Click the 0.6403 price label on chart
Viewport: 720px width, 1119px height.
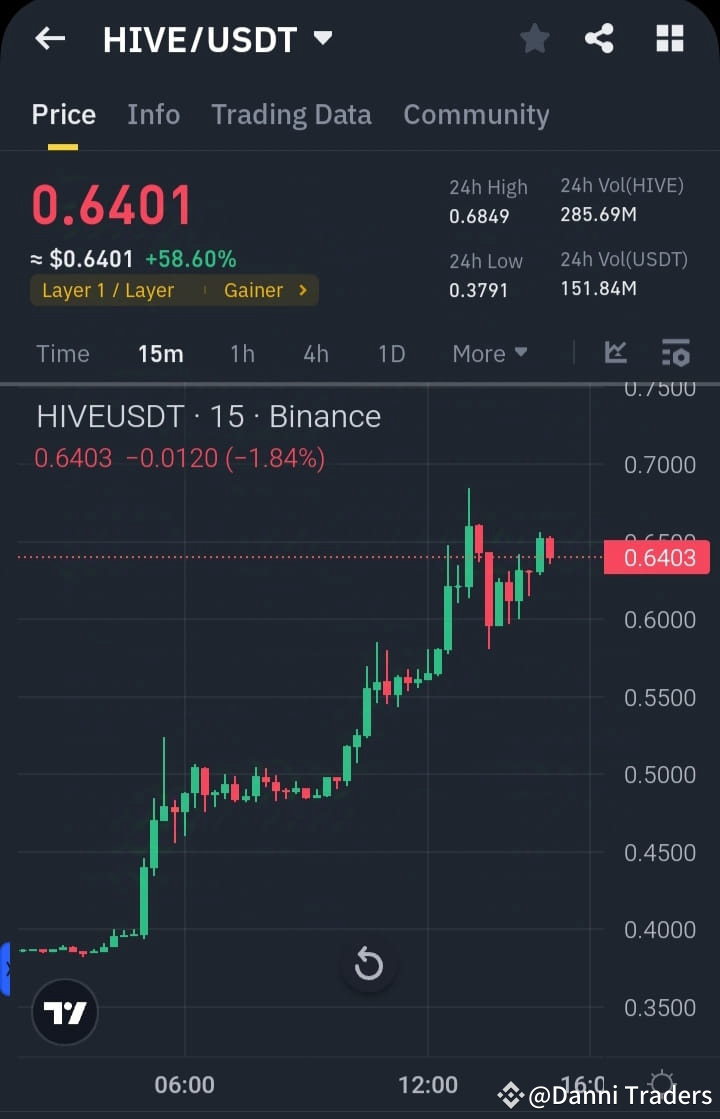tap(656, 557)
